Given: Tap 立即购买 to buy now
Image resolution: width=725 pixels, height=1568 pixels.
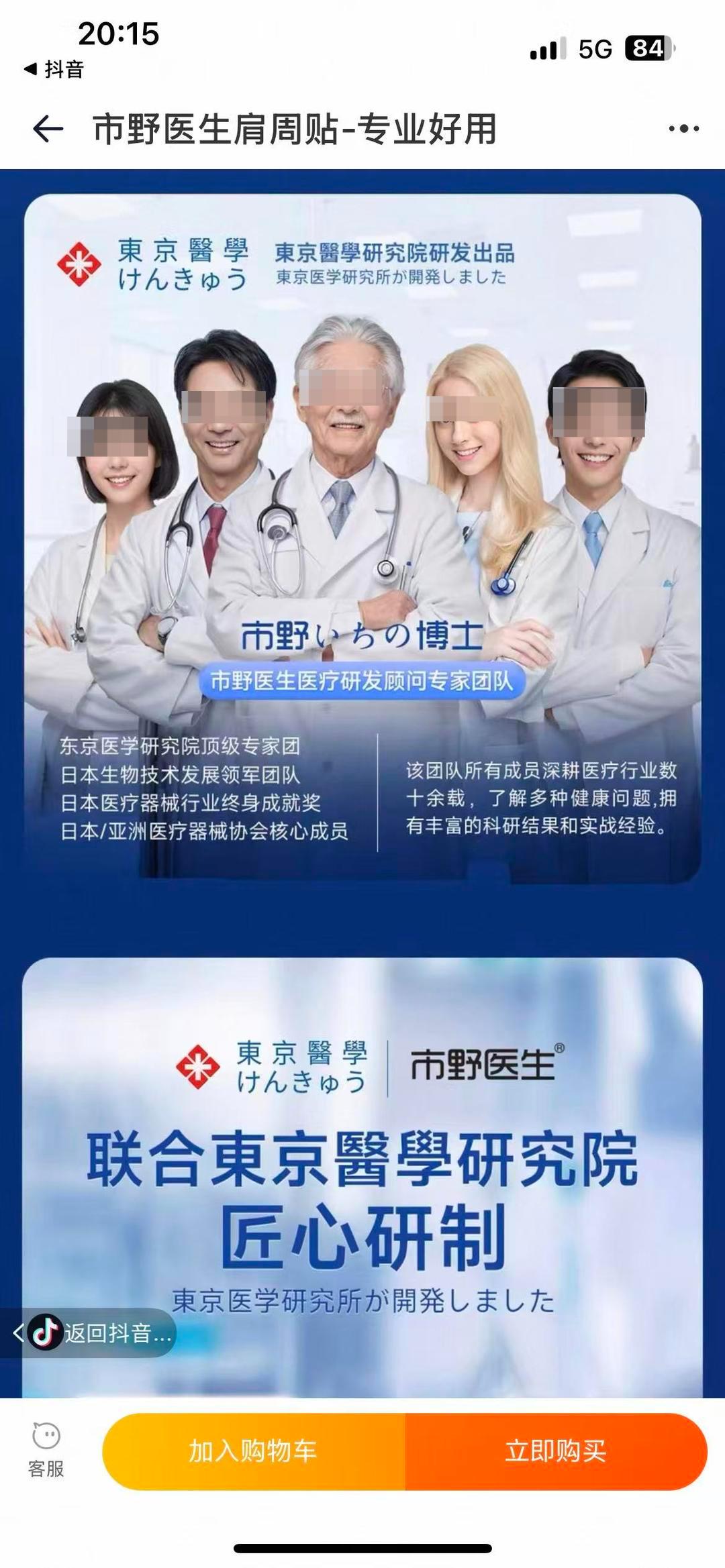Looking at the screenshot, I should (x=556, y=1451).
